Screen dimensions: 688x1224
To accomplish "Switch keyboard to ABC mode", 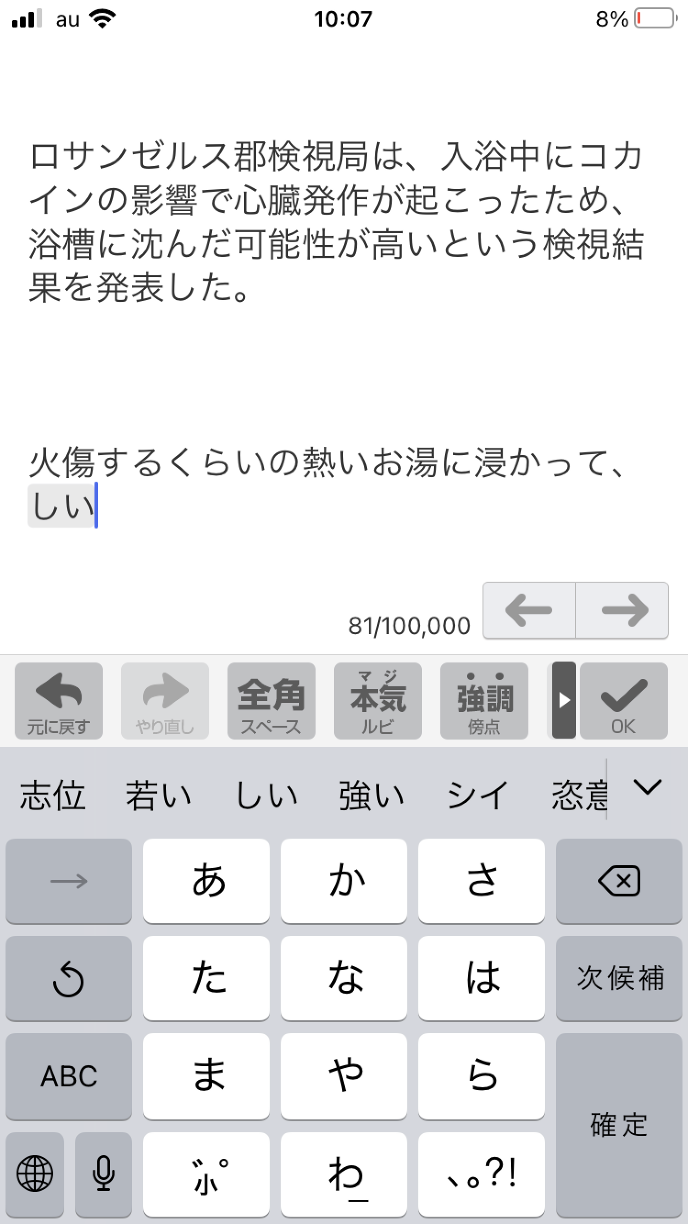I will coord(68,1076).
